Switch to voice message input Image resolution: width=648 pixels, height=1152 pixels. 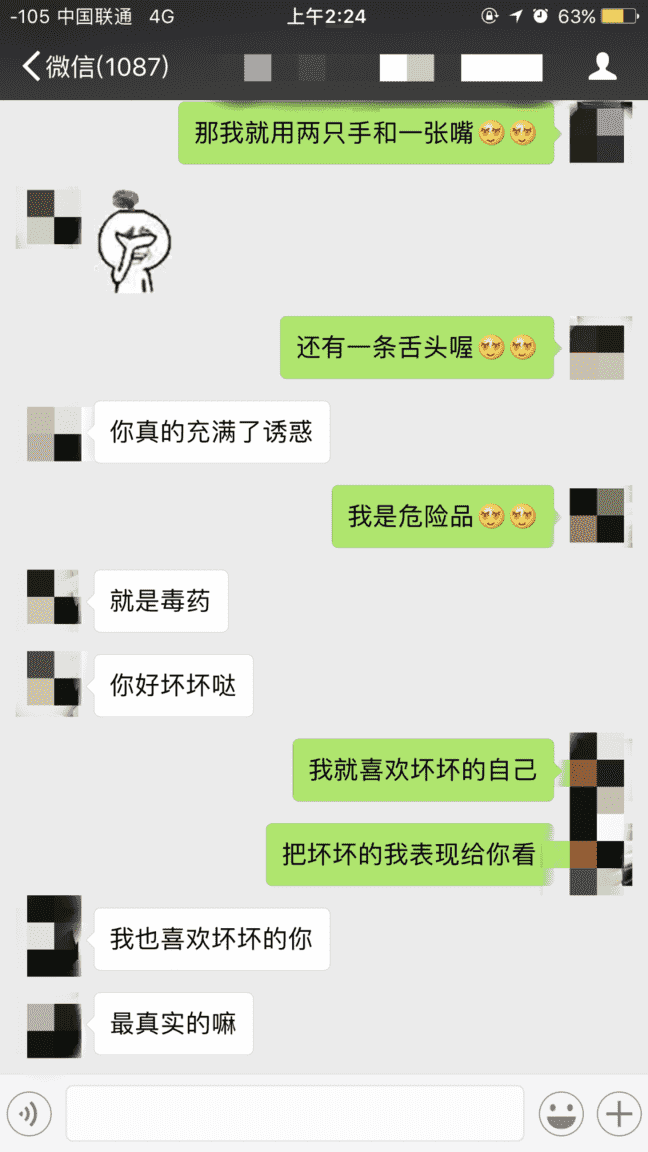(x=29, y=1112)
